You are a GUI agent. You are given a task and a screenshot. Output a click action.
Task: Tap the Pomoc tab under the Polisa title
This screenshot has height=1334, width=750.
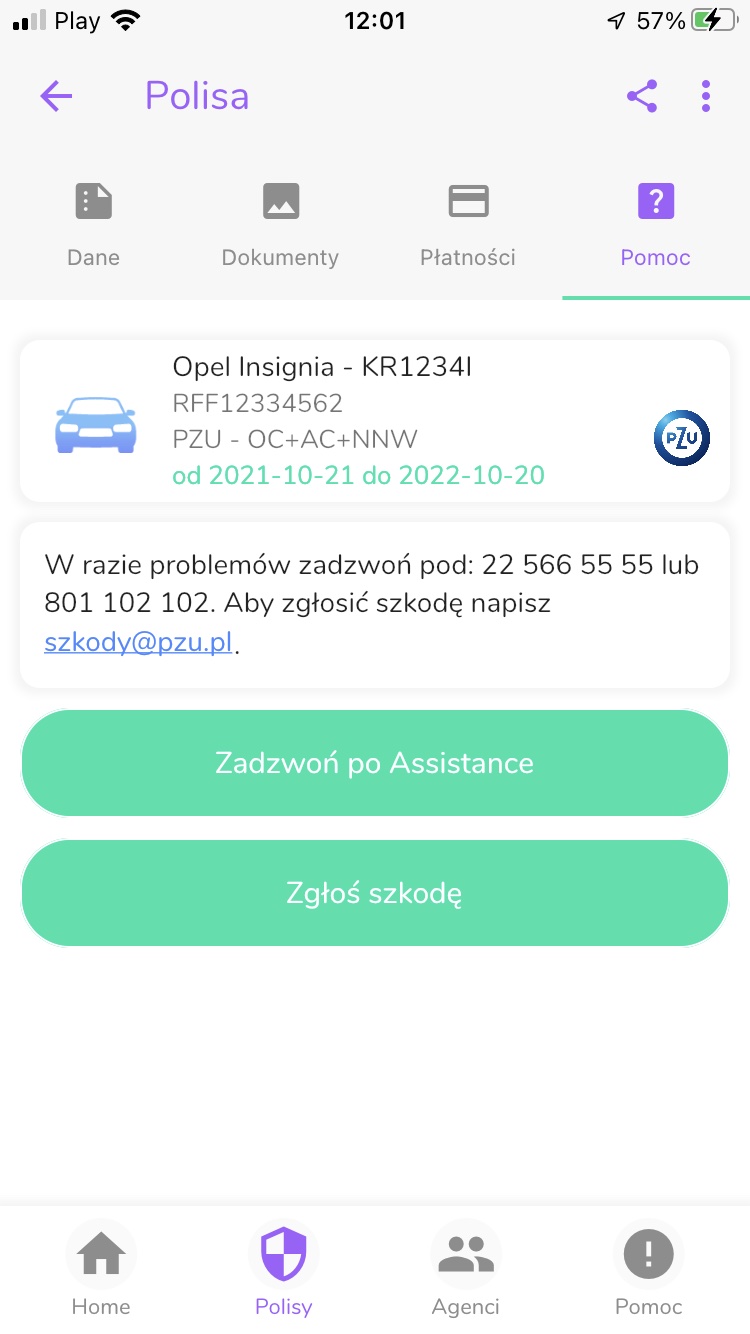click(655, 225)
